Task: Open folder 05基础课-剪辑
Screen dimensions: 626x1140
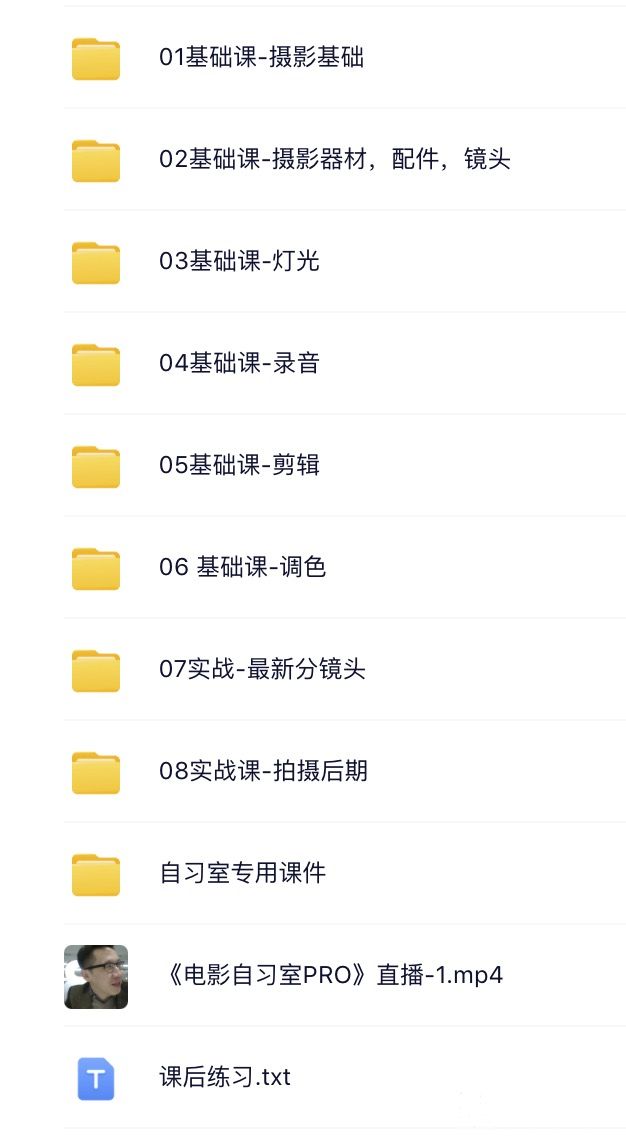Action: pos(239,466)
